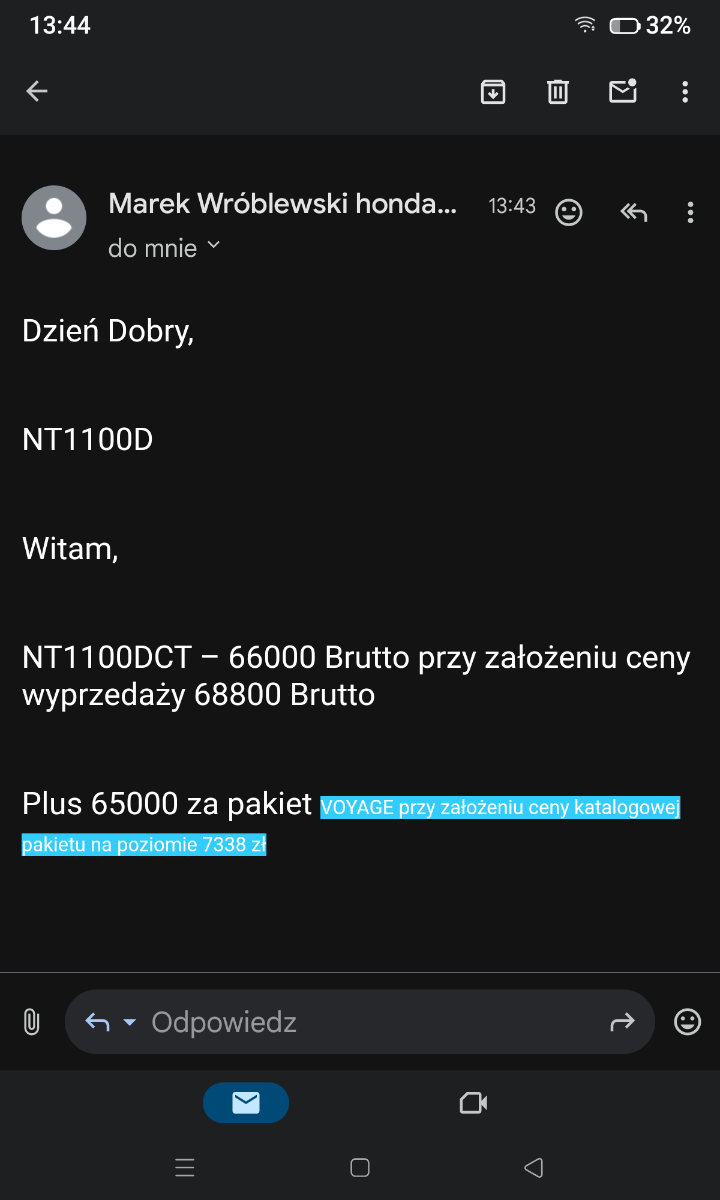This screenshot has height=1200, width=720.
Task: Attach a file to the reply
Action: pos(31,1022)
